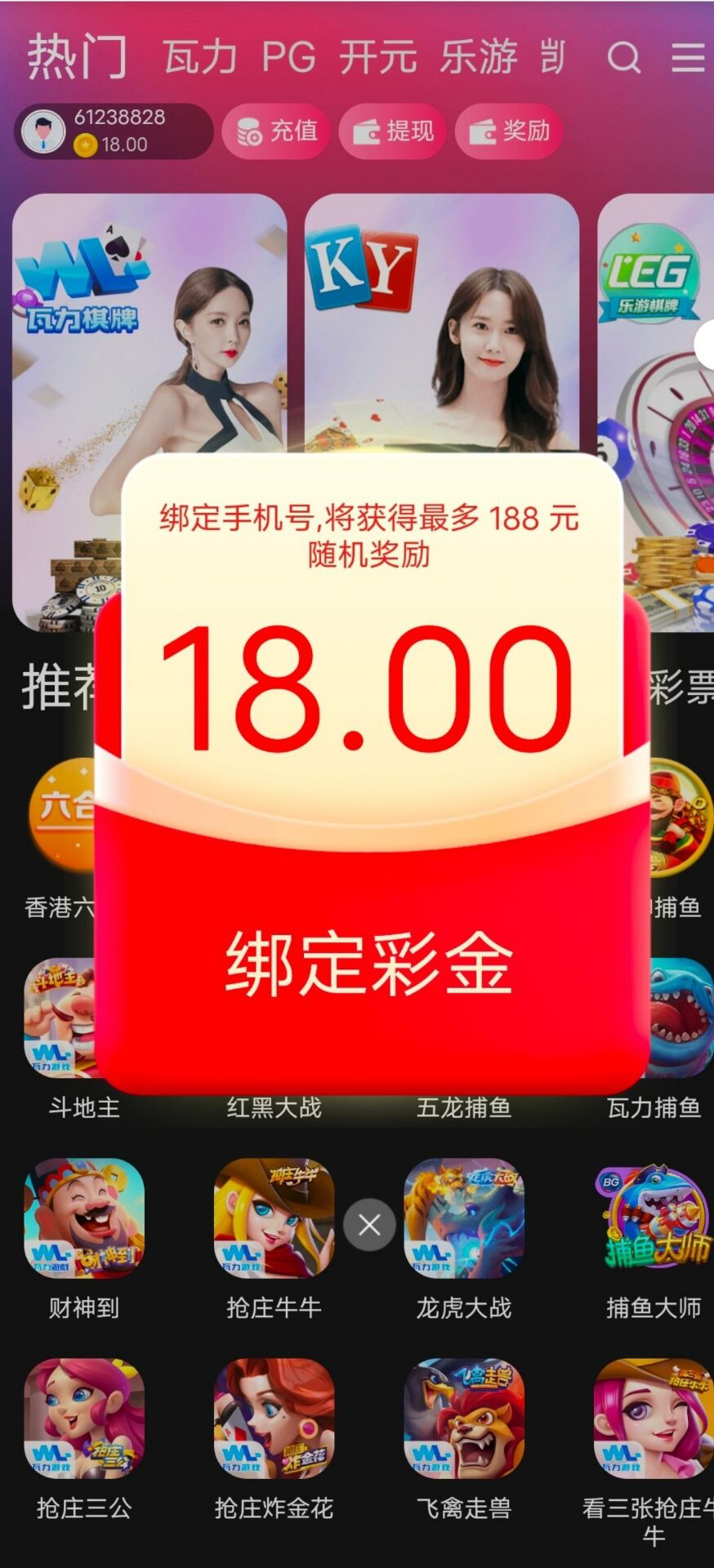714x1568 pixels.
Task: Open the search icon
Action: coord(624,57)
